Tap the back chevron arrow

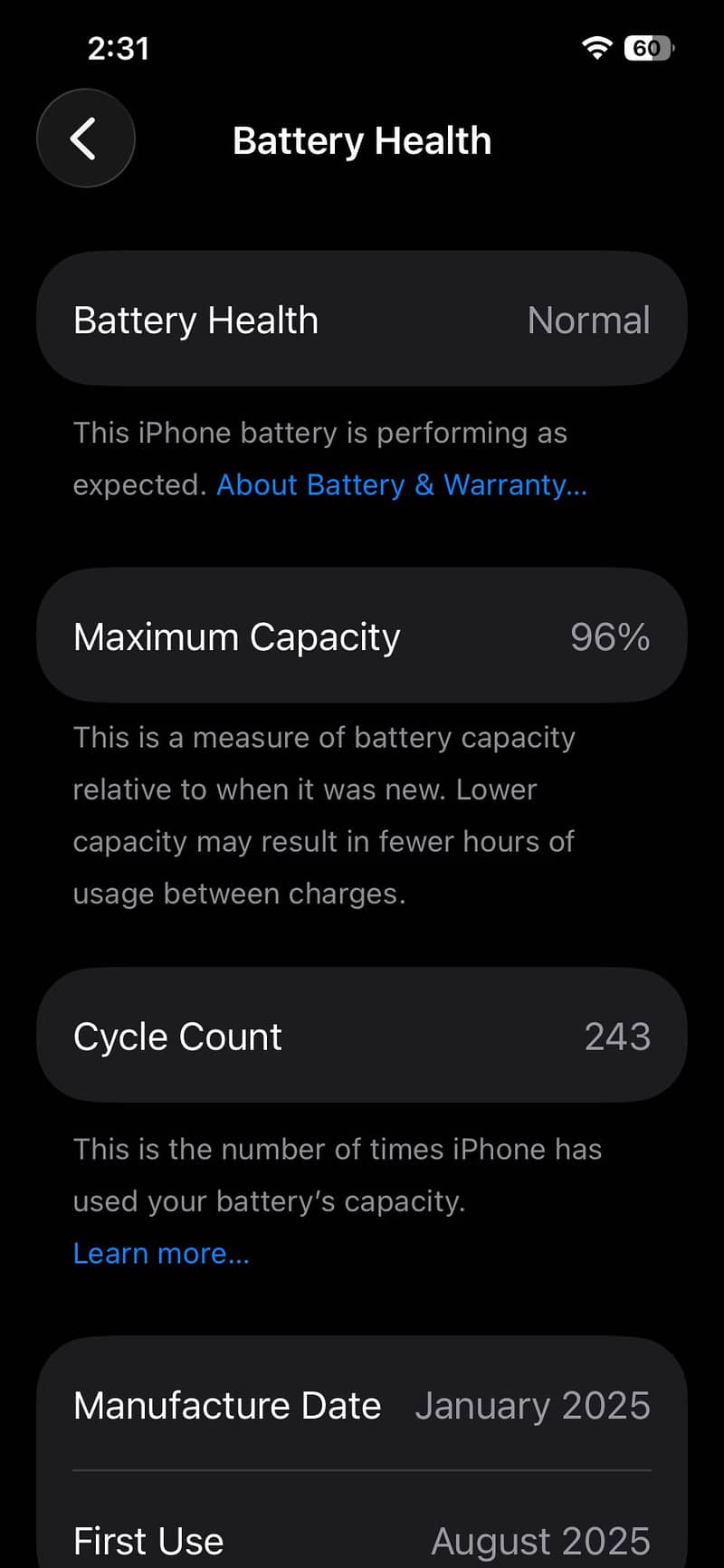[x=85, y=139]
